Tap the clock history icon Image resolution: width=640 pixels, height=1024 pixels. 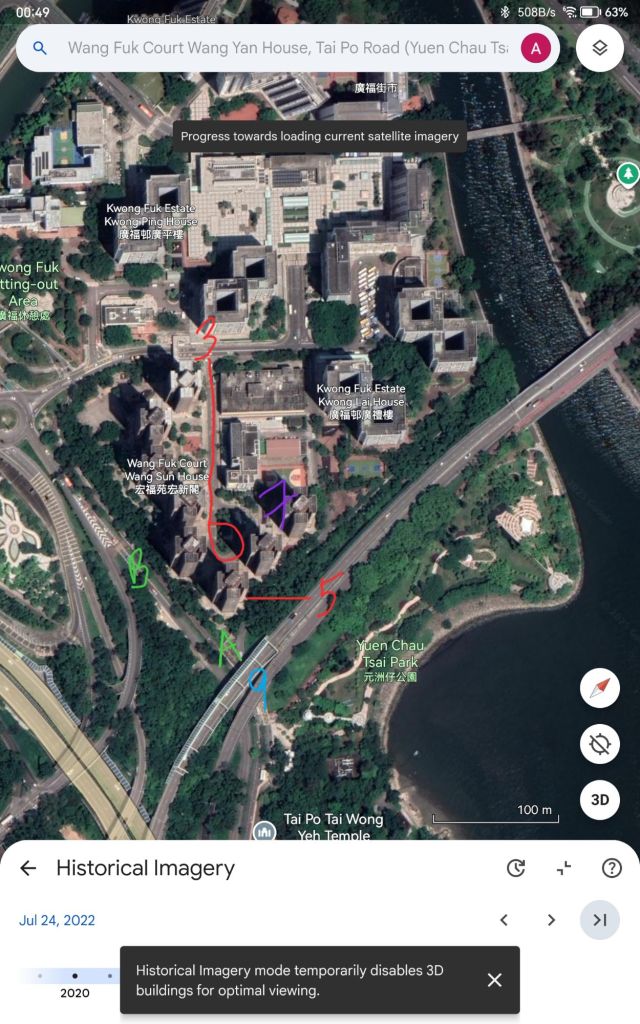point(516,868)
